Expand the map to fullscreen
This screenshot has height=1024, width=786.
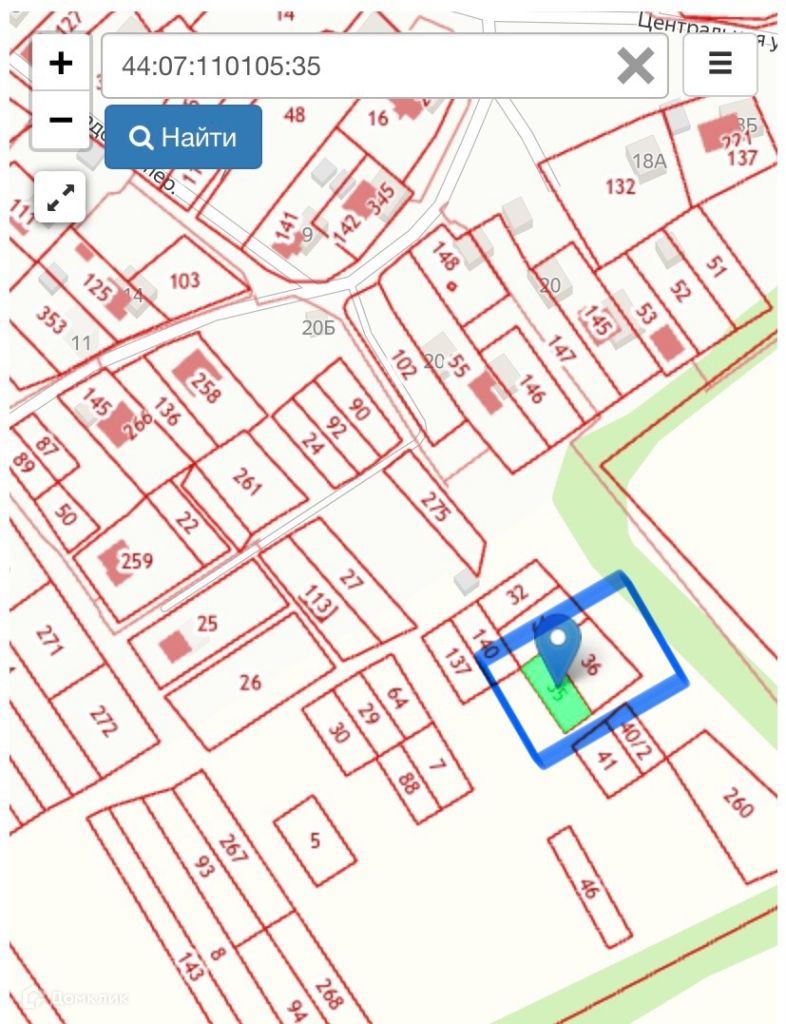pyautogui.click(x=60, y=197)
